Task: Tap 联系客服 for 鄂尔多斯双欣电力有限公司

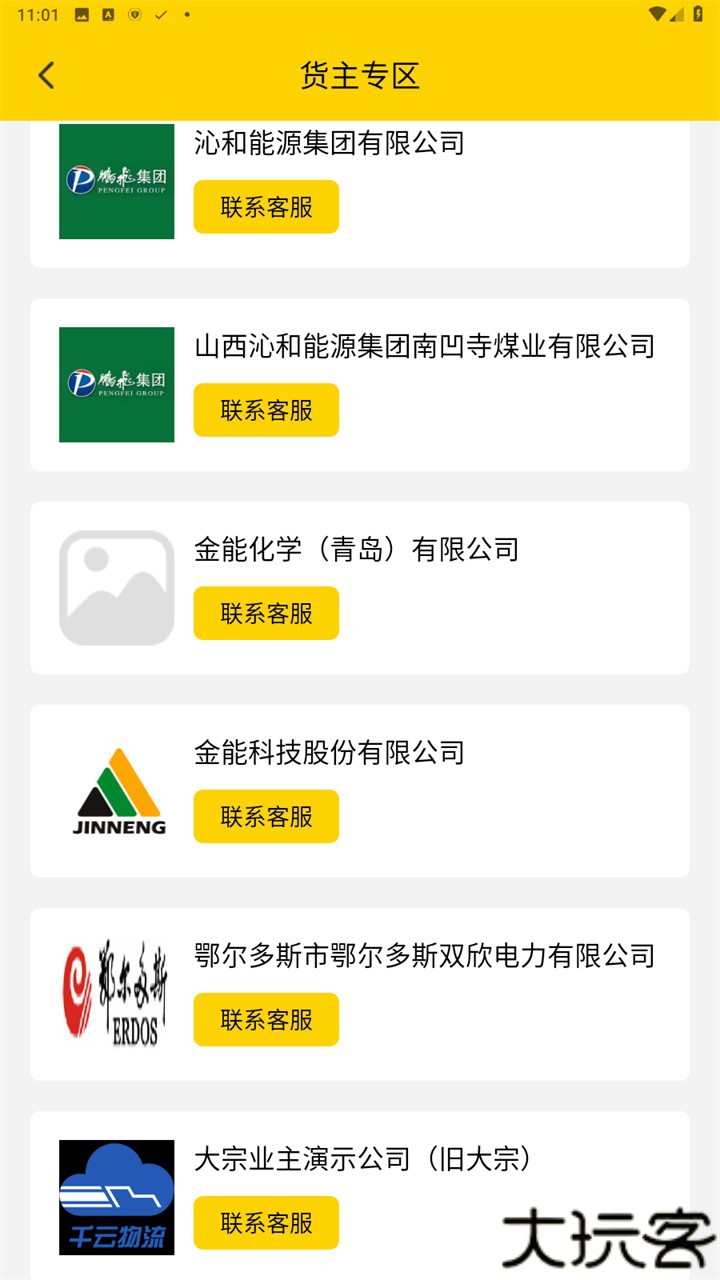Action: (x=266, y=1019)
